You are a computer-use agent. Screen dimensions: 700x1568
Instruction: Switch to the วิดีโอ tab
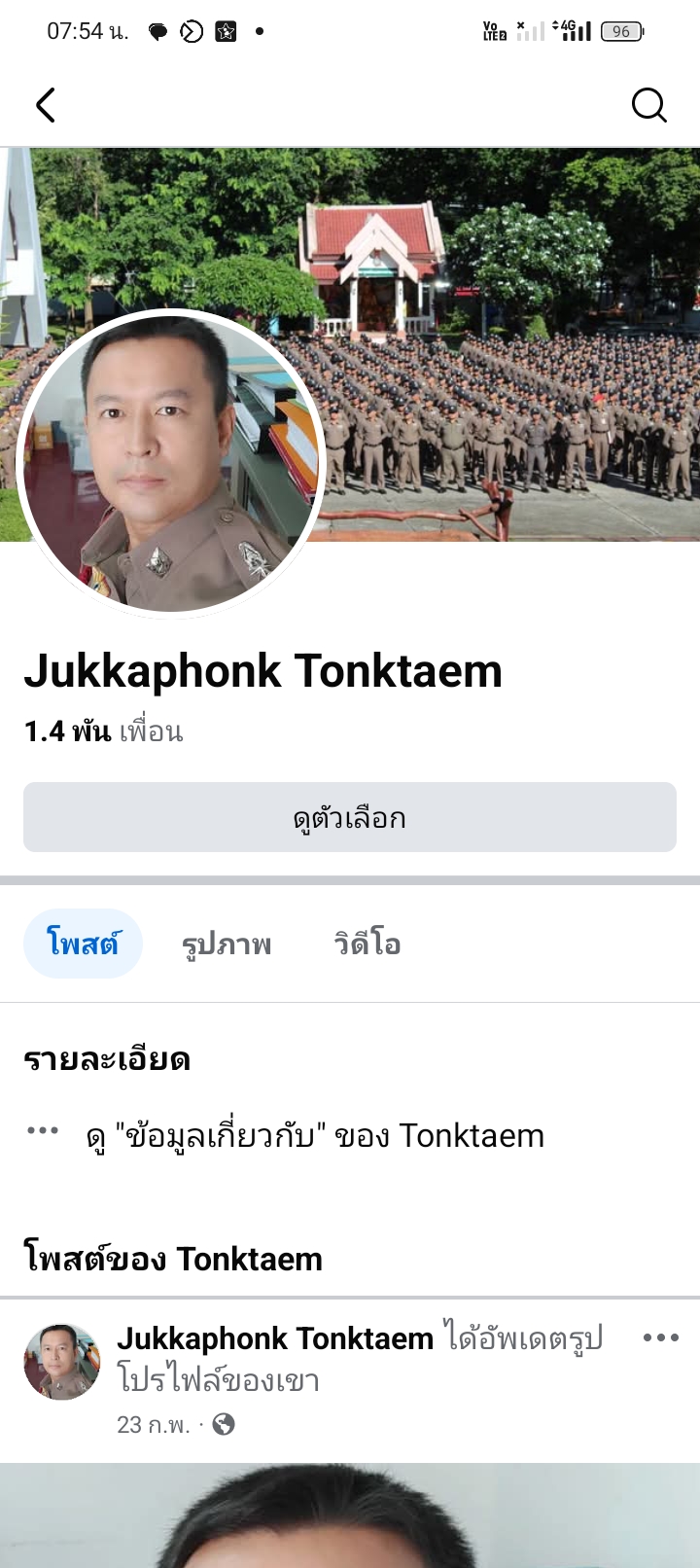click(x=367, y=944)
